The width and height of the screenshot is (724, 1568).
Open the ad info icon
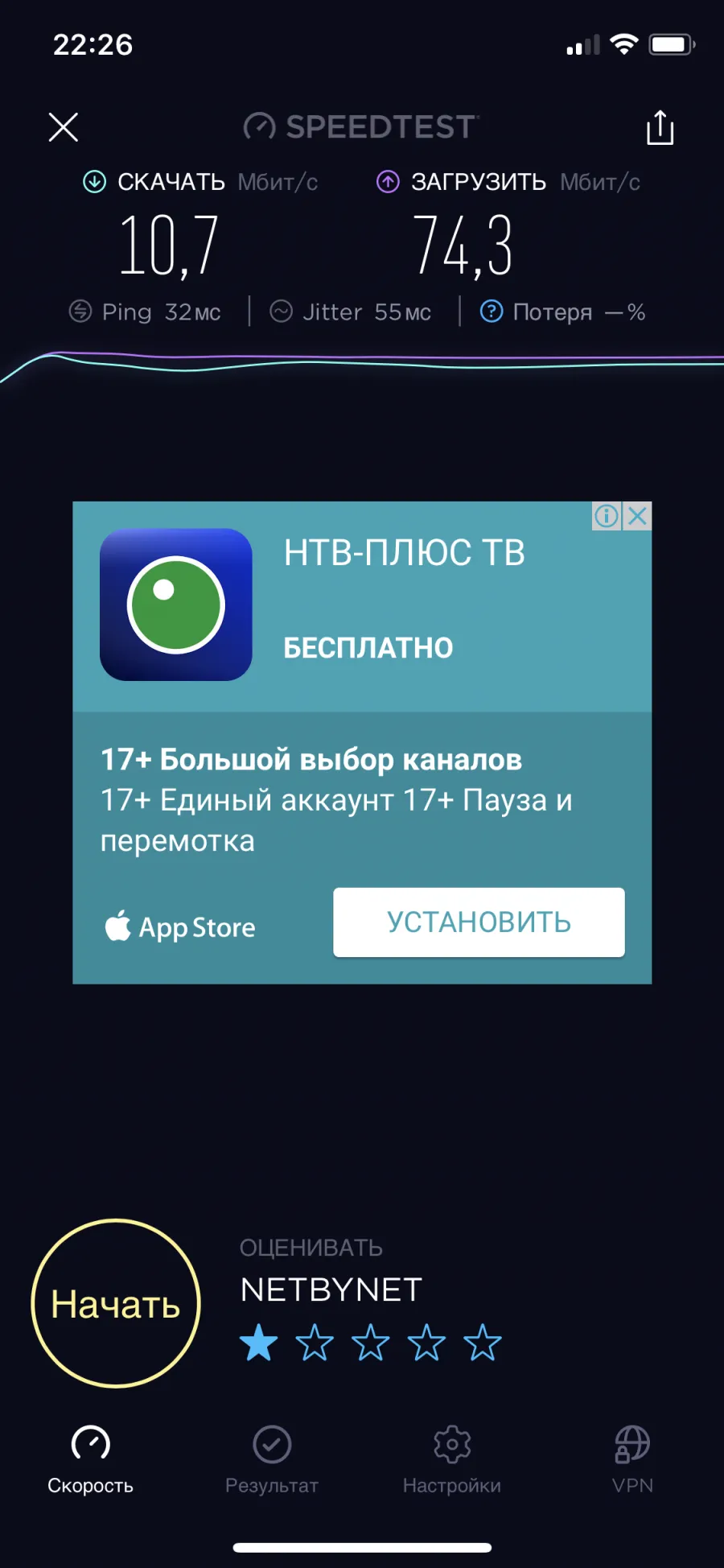click(x=607, y=516)
